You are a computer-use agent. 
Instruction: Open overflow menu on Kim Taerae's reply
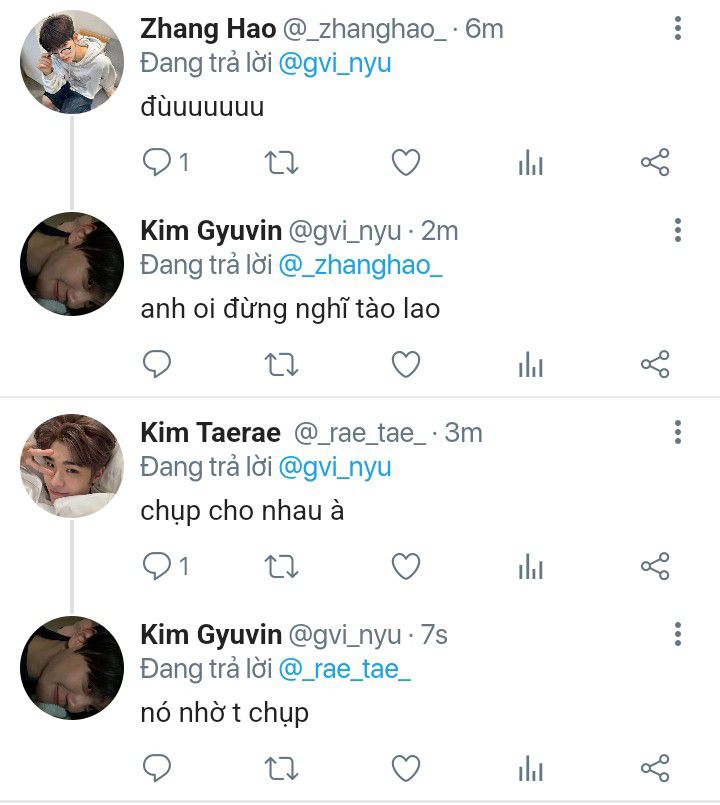(678, 433)
